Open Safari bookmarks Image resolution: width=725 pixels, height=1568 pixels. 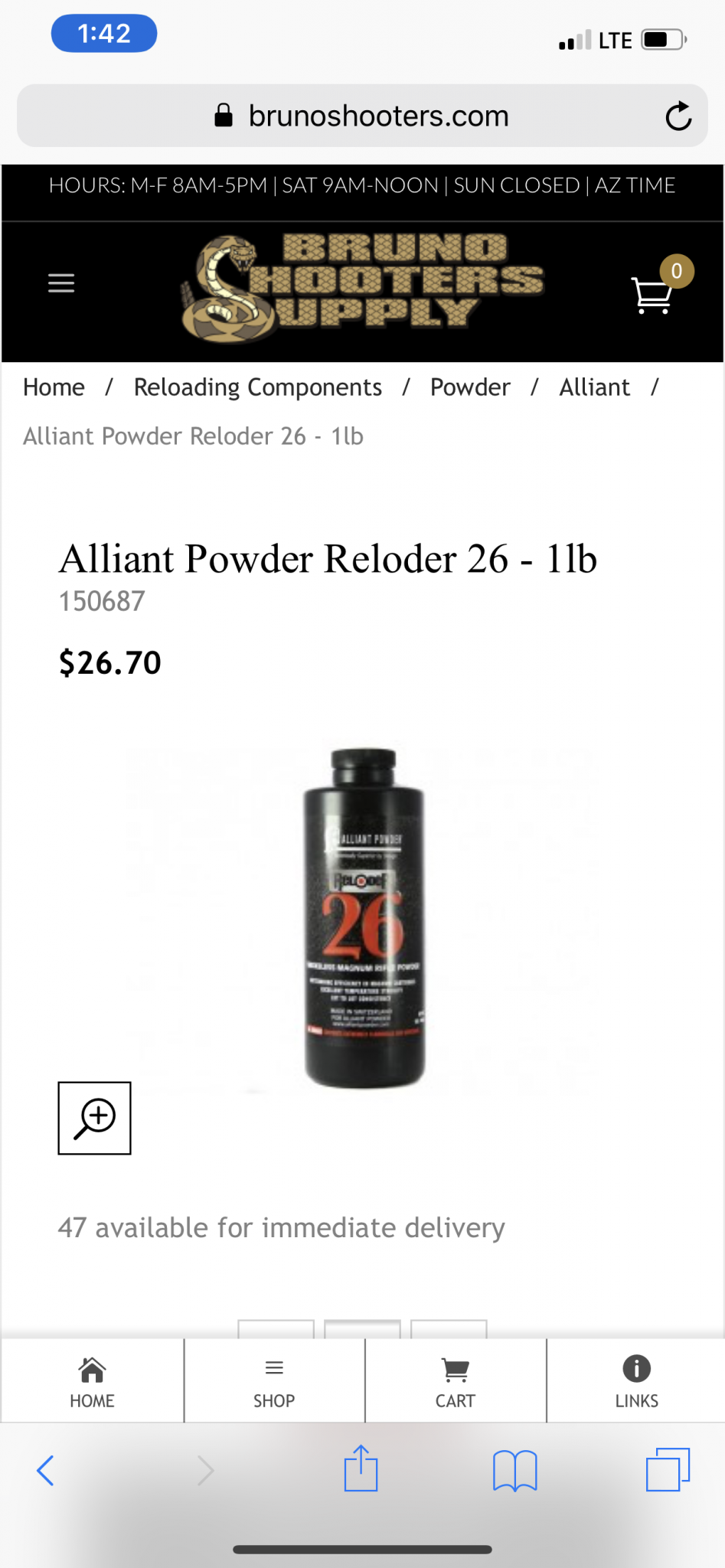pos(515,1470)
